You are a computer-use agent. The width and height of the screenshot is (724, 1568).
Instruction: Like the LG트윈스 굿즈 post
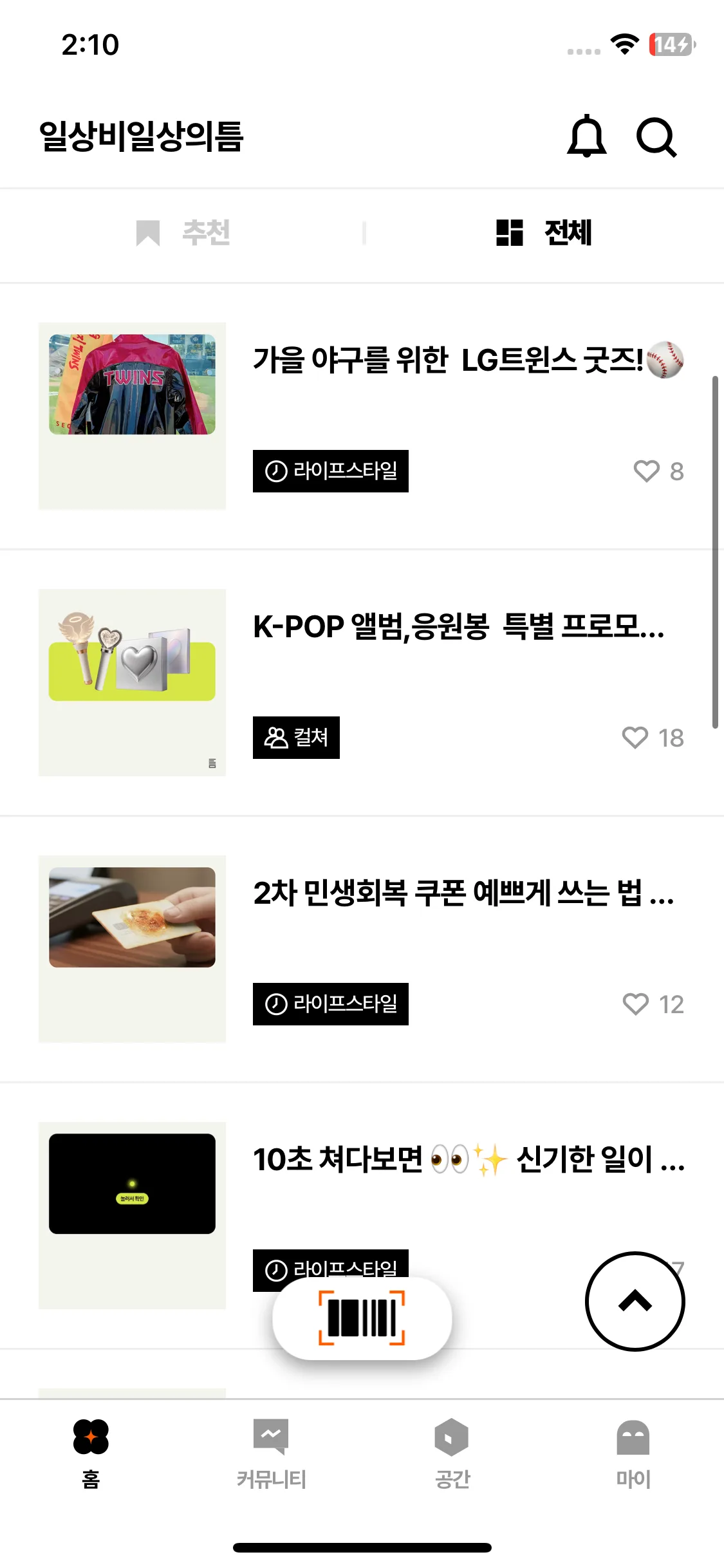coord(647,471)
